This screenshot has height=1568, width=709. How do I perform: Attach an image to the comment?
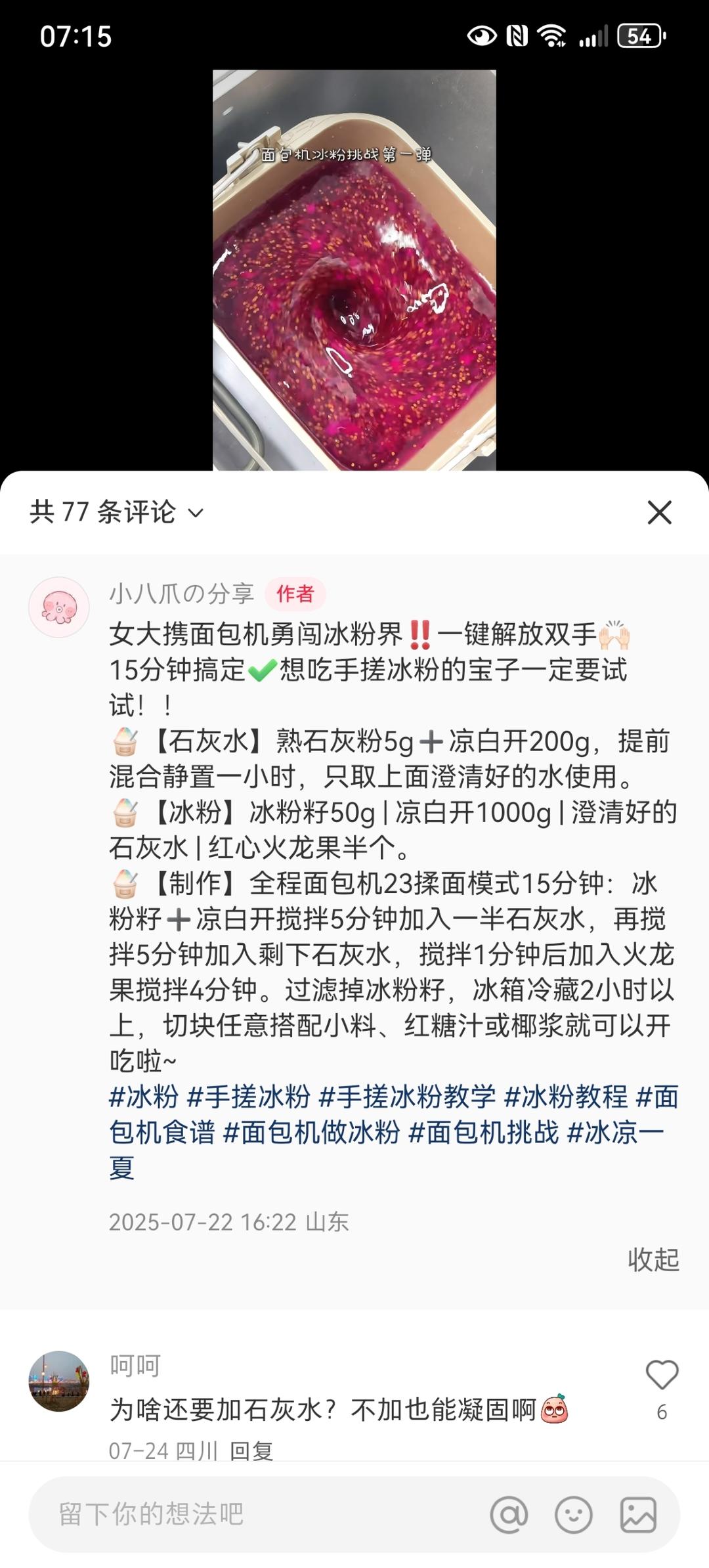(638, 1515)
